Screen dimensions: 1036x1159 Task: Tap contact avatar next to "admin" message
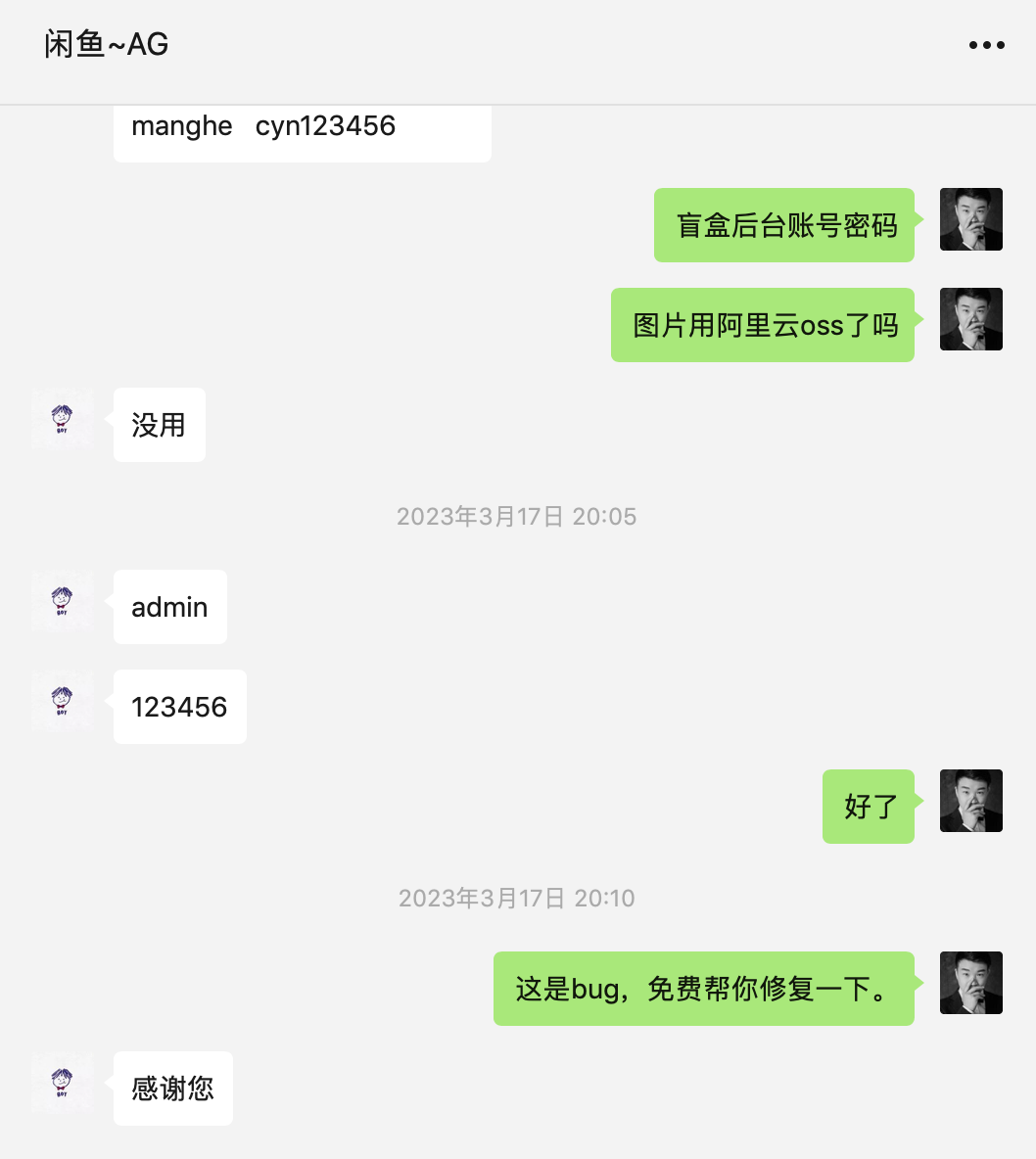pyautogui.click(x=63, y=602)
